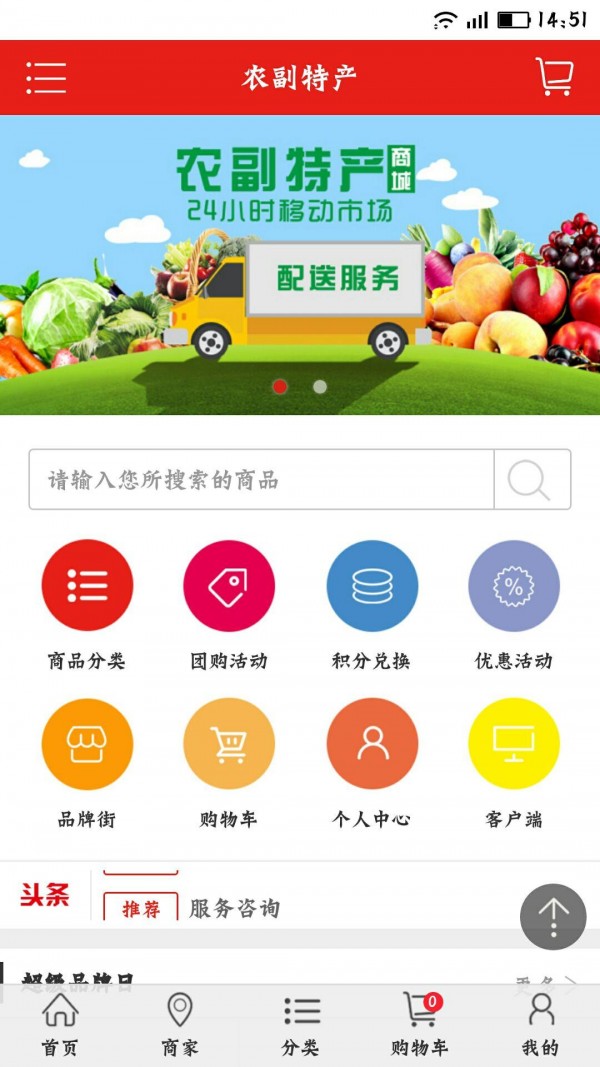The image size is (600, 1067).
Task: Open the 配送服务 promotional banner
Action: click(300, 265)
